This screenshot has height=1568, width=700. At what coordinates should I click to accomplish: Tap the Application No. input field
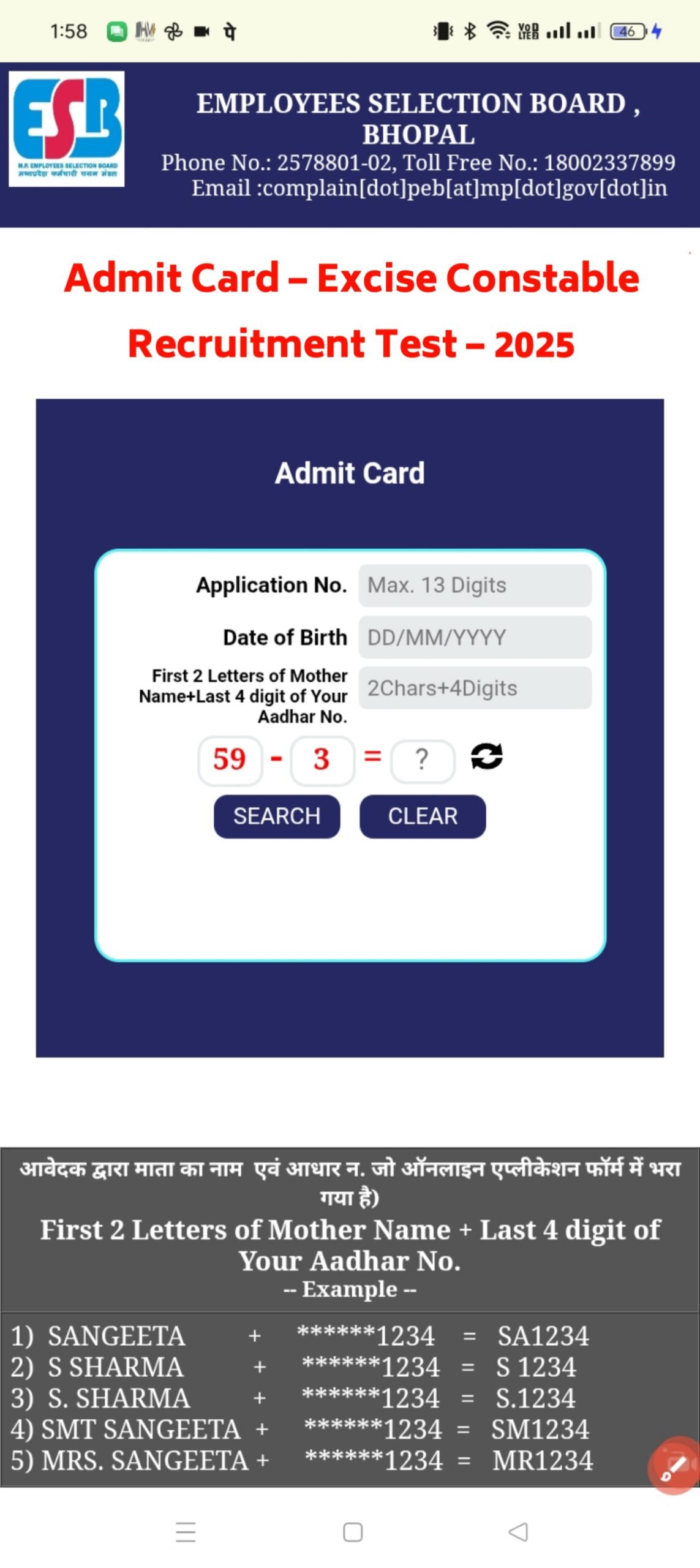click(x=475, y=585)
